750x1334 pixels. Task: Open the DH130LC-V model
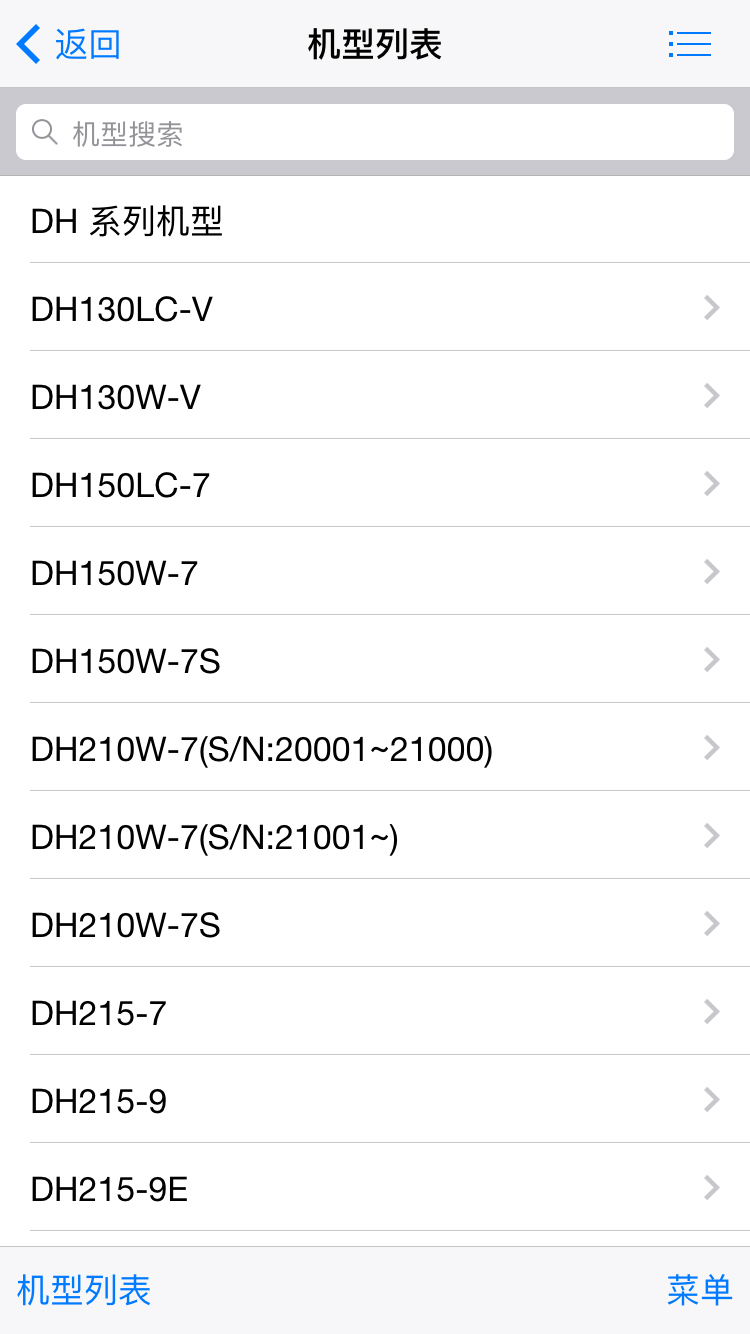coord(375,309)
